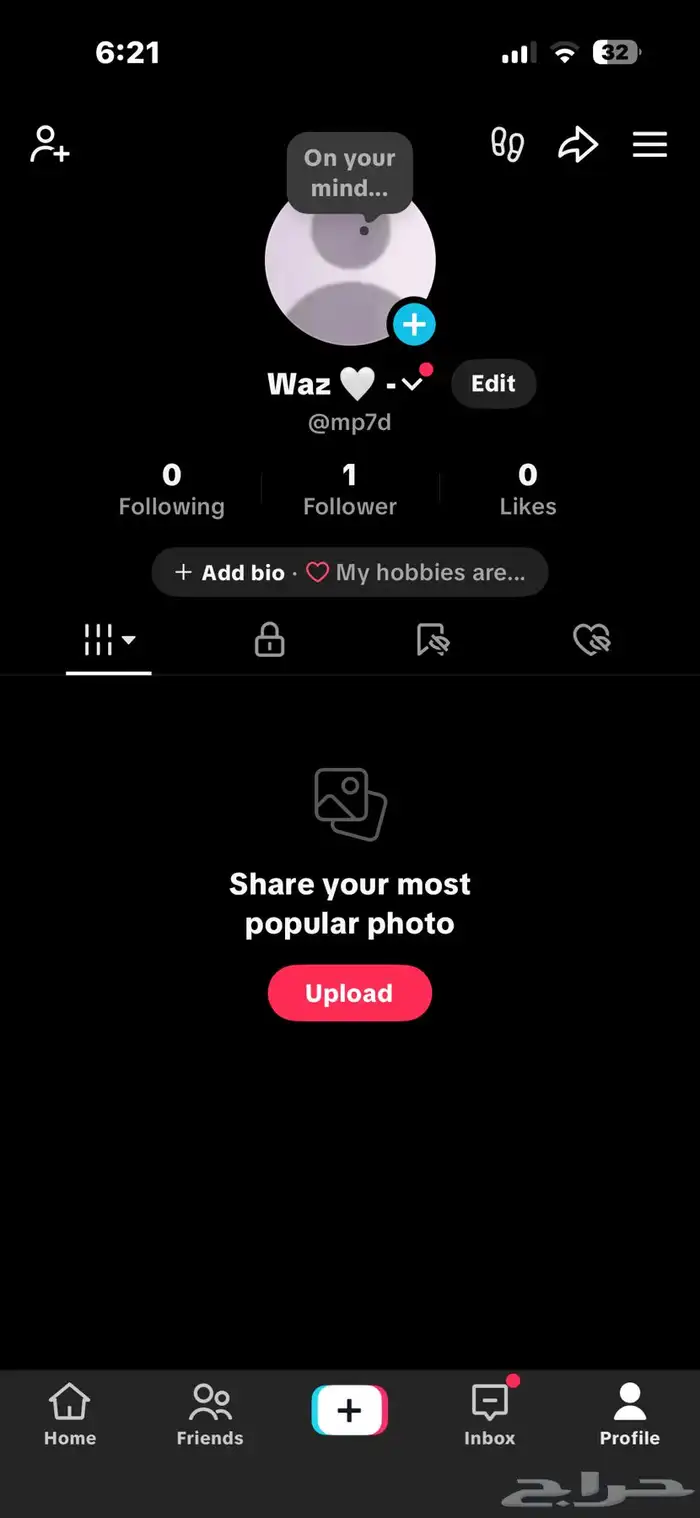Create a new post with plus button
The image size is (700, 1518).
349,1410
